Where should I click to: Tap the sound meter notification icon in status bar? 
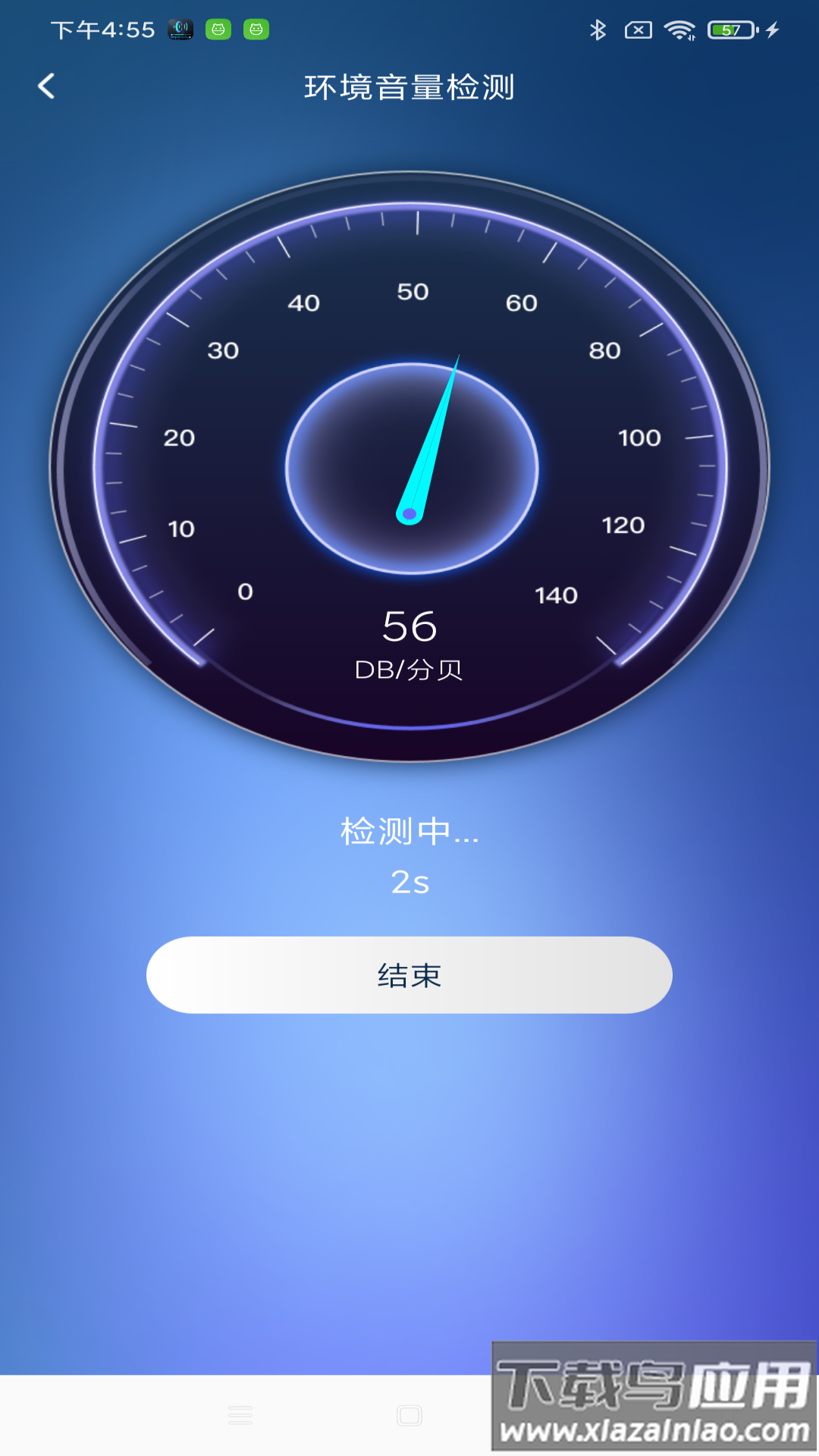[180, 30]
